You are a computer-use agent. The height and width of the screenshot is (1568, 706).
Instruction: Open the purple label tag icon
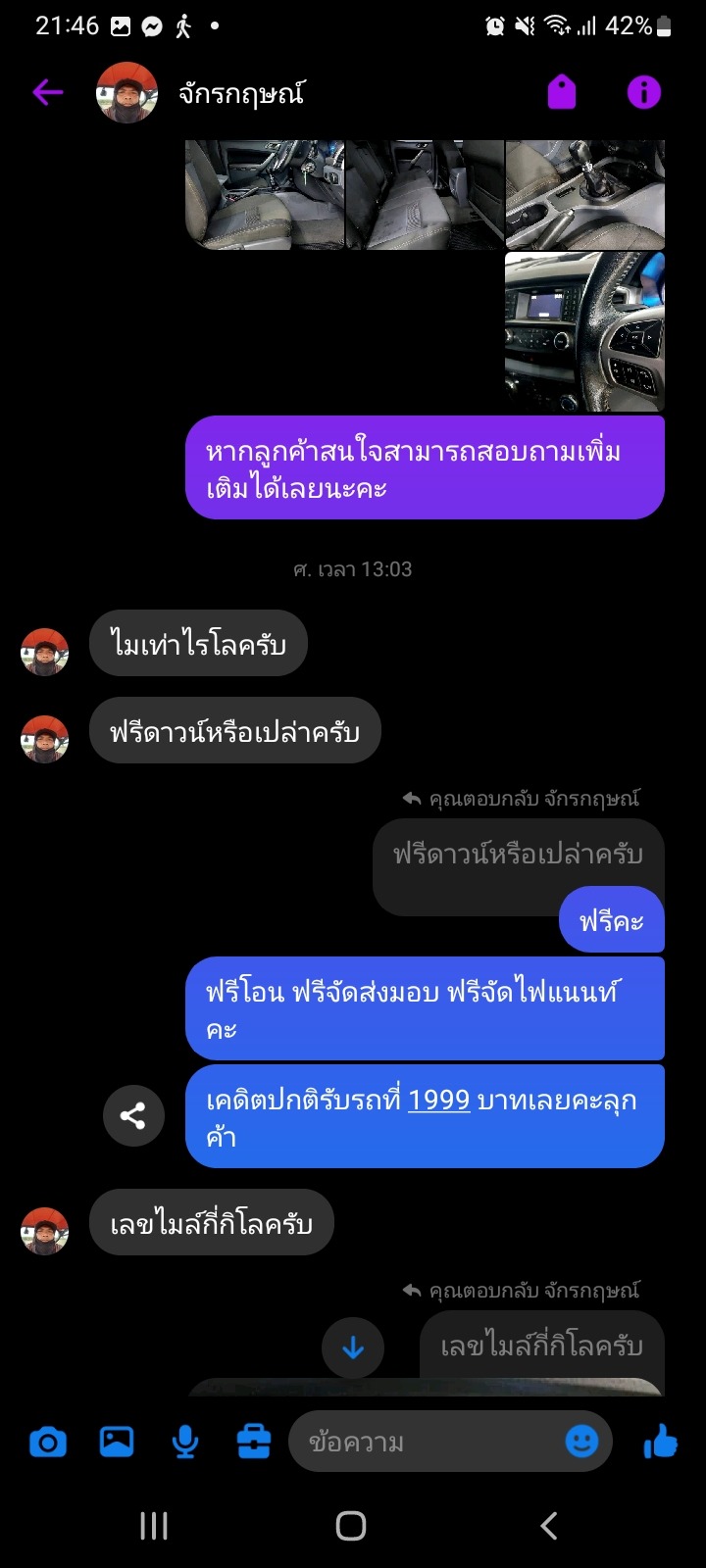click(x=562, y=93)
